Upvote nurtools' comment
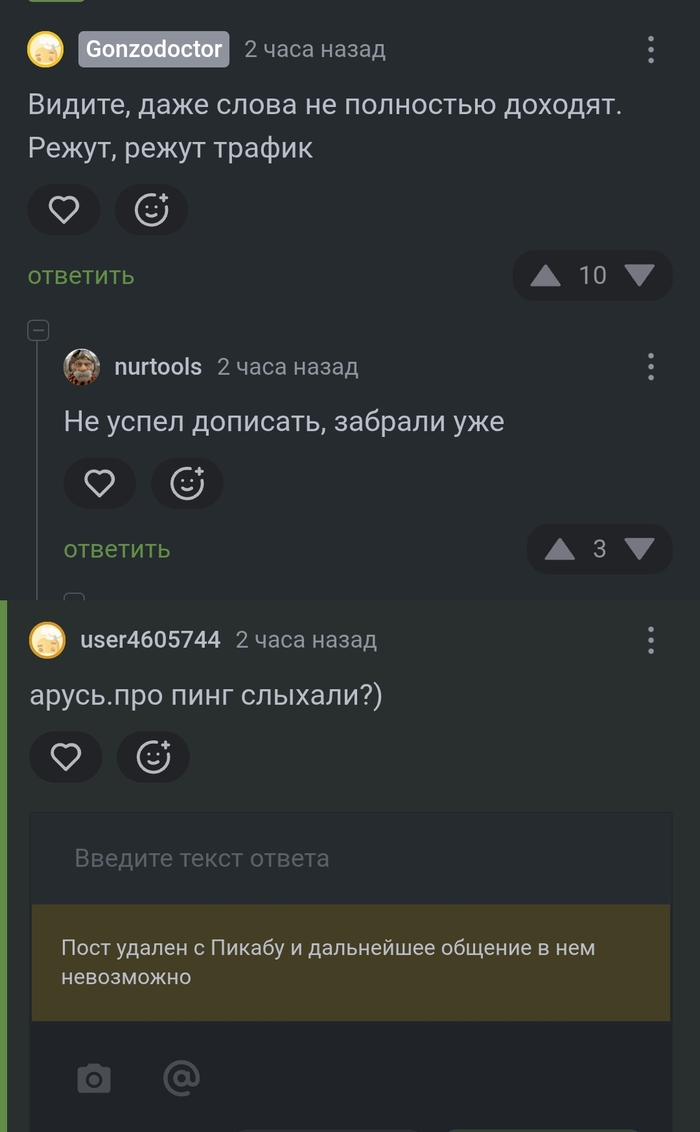This screenshot has width=700, height=1132. point(560,549)
